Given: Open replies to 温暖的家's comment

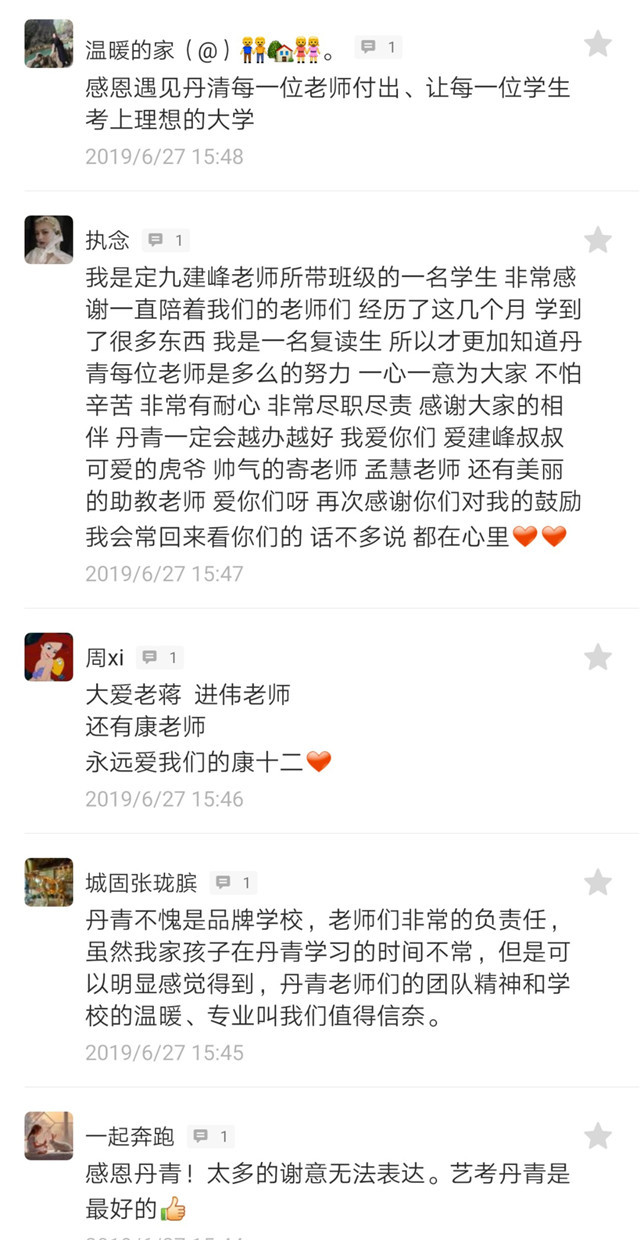Looking at the screenshot, I should click(x=379, y=47).
